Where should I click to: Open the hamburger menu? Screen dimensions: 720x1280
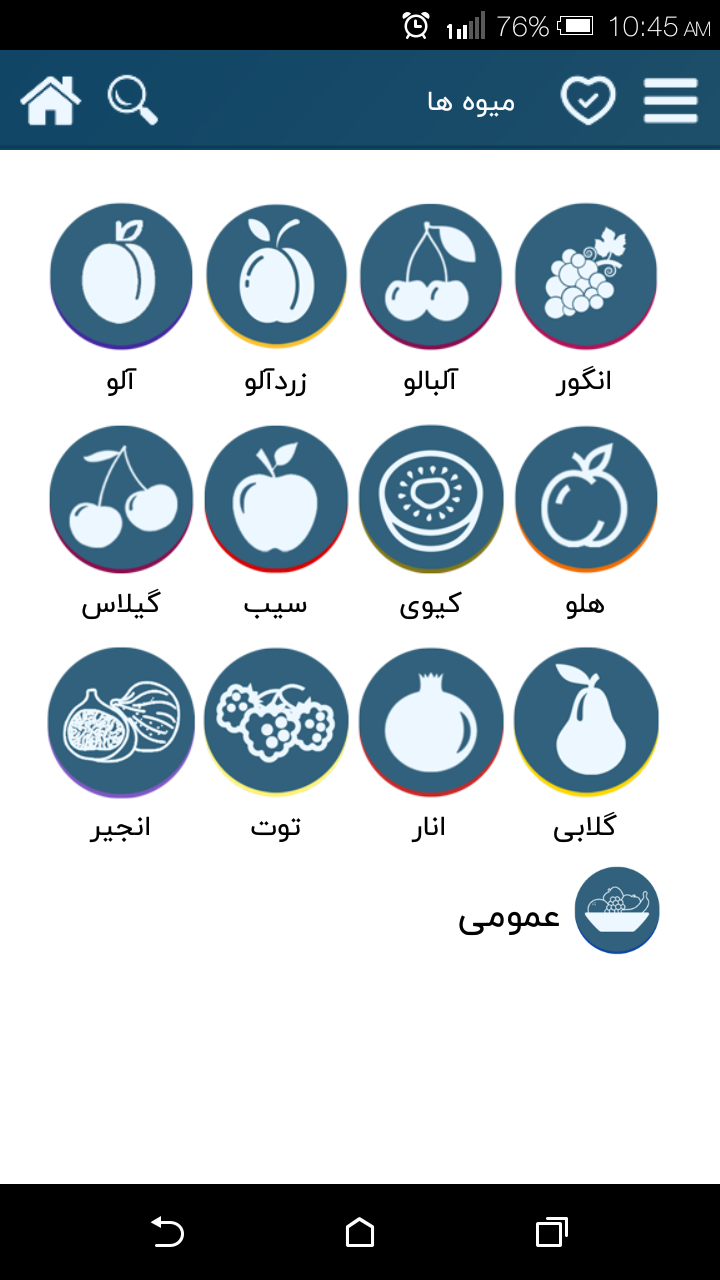[670, 100]
